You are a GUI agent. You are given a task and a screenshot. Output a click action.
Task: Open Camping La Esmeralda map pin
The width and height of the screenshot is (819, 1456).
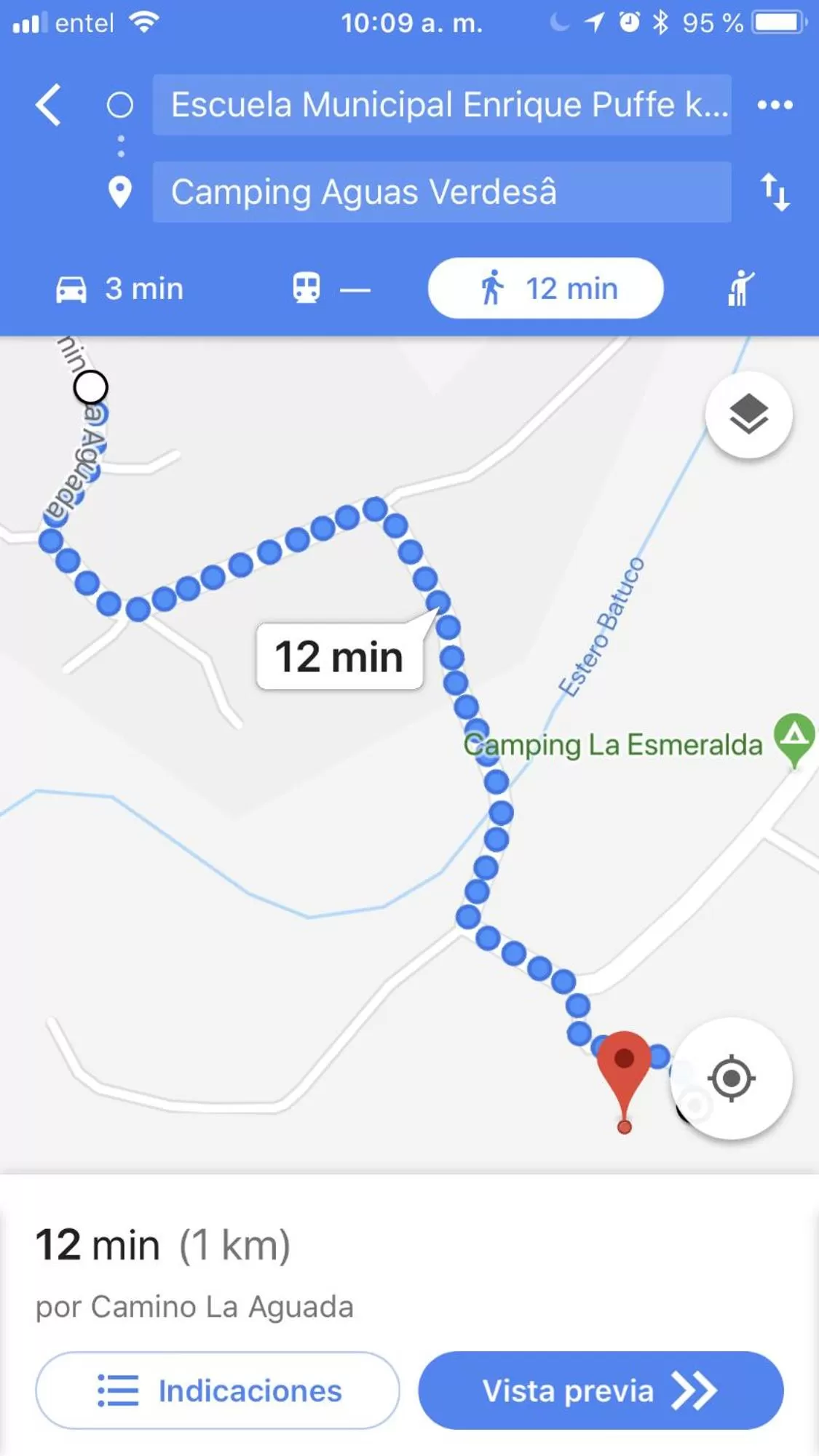tap(794, 736)
